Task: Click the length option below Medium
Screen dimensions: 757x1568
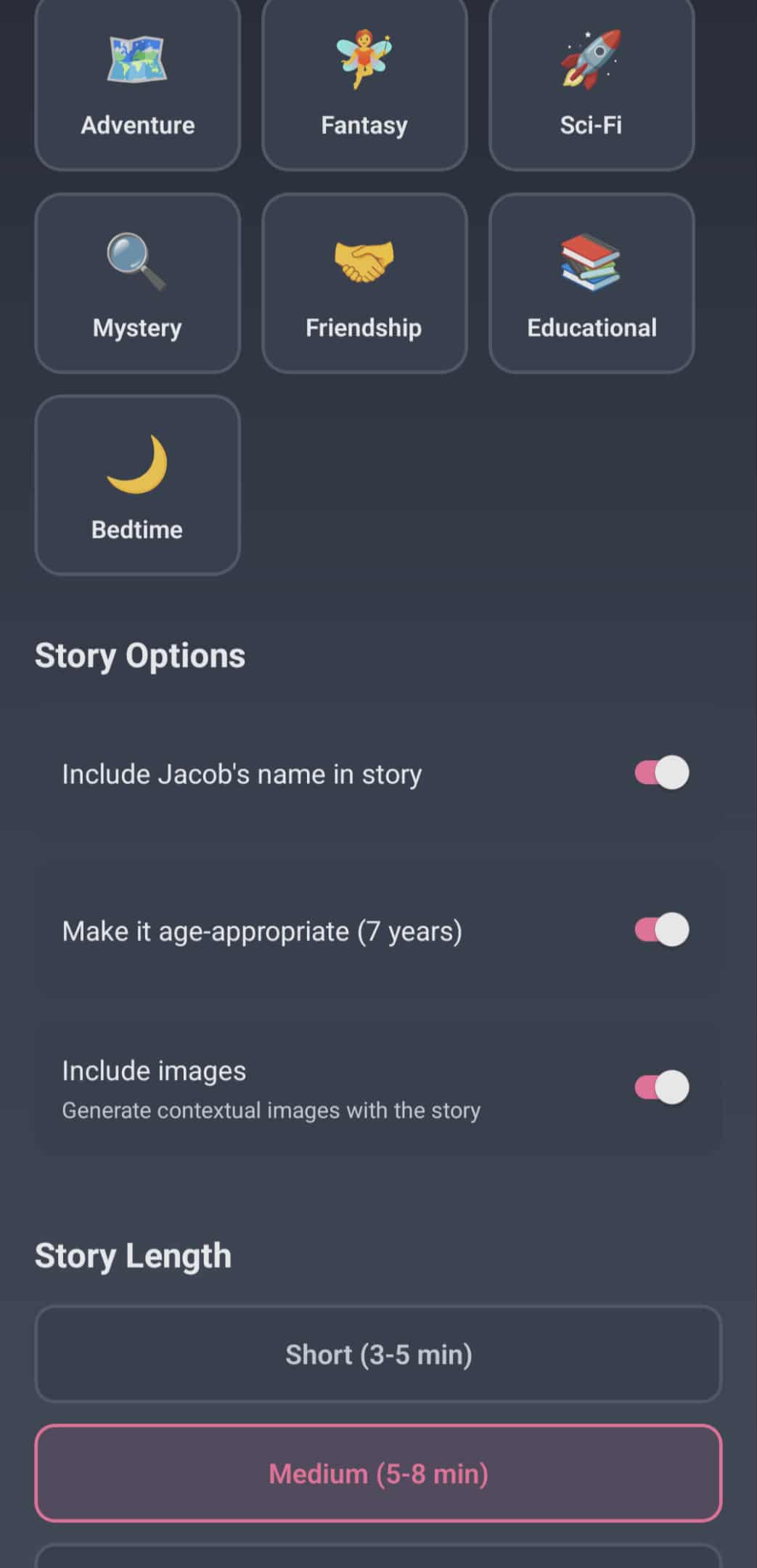Action: [x=378, y=1561]
